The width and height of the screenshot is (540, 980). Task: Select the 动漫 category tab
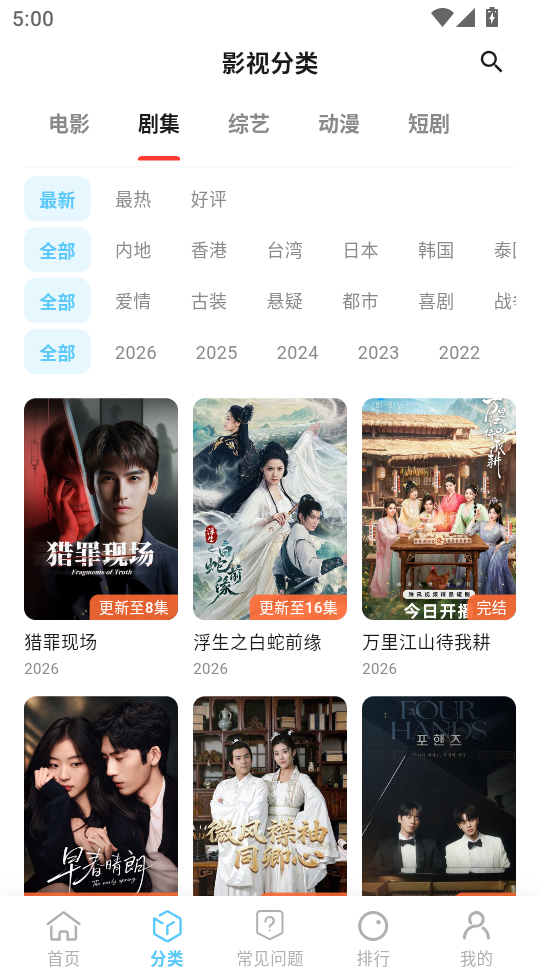point(339,124)
